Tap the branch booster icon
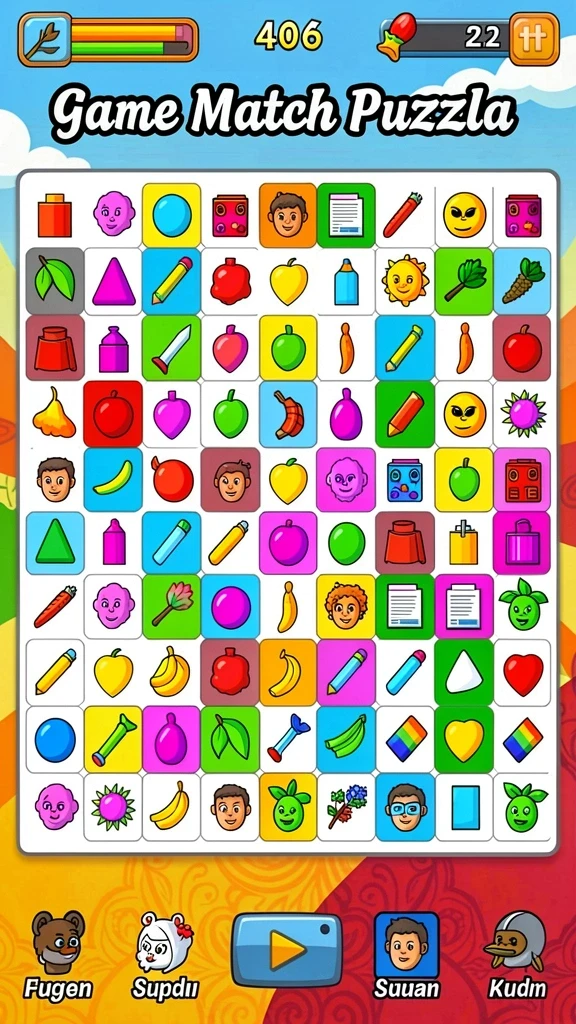The height and width of the screenshot is (1024, 576). (x=45, y=39)
